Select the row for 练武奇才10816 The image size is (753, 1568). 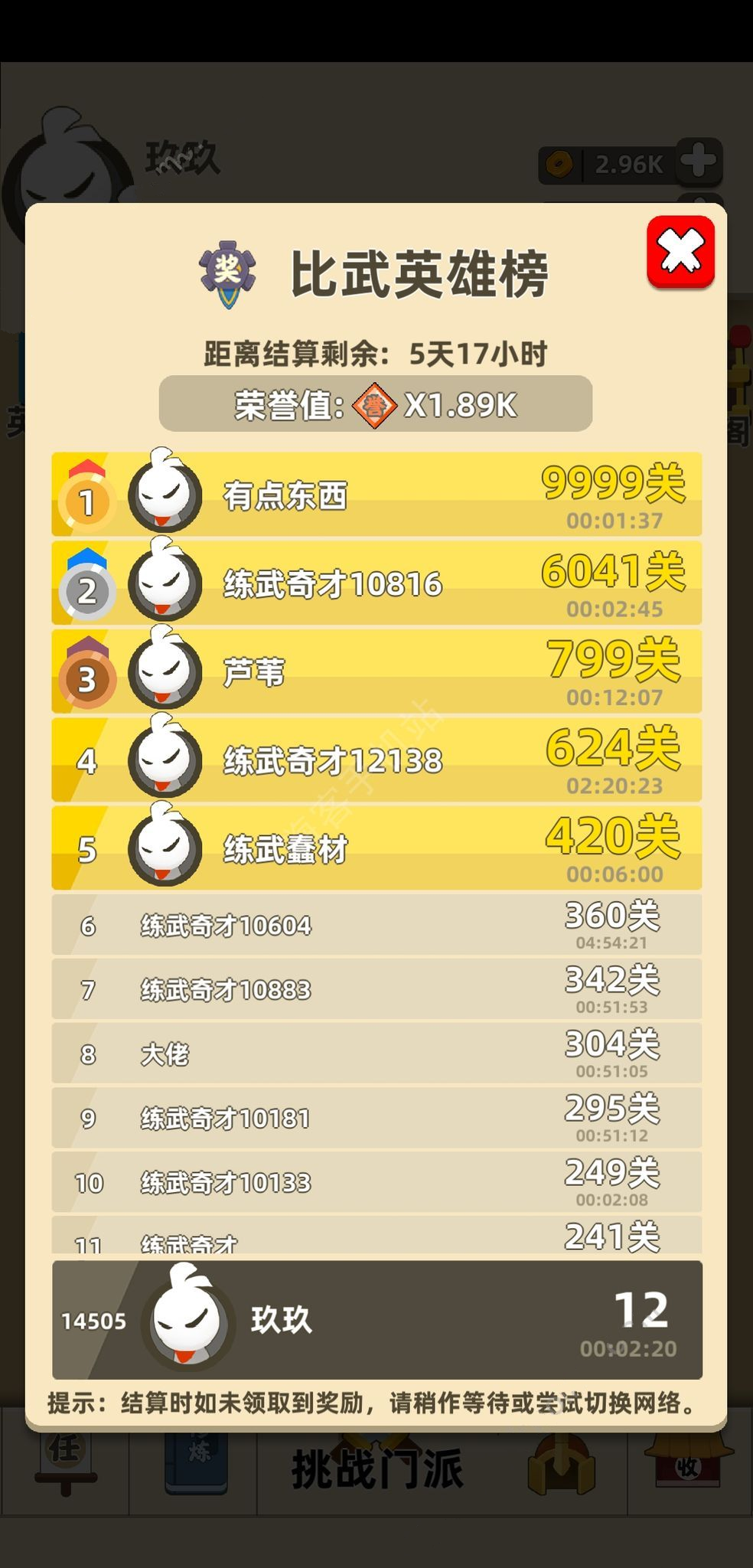[x=376, y=583]
